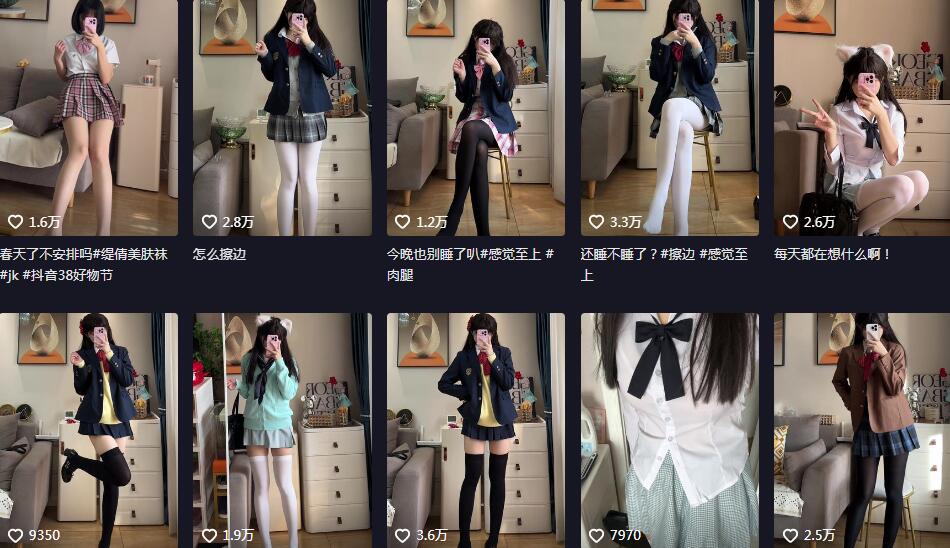Play the video tile showing 3.6万 likes
Screen dimensions: 950x548
476,430
